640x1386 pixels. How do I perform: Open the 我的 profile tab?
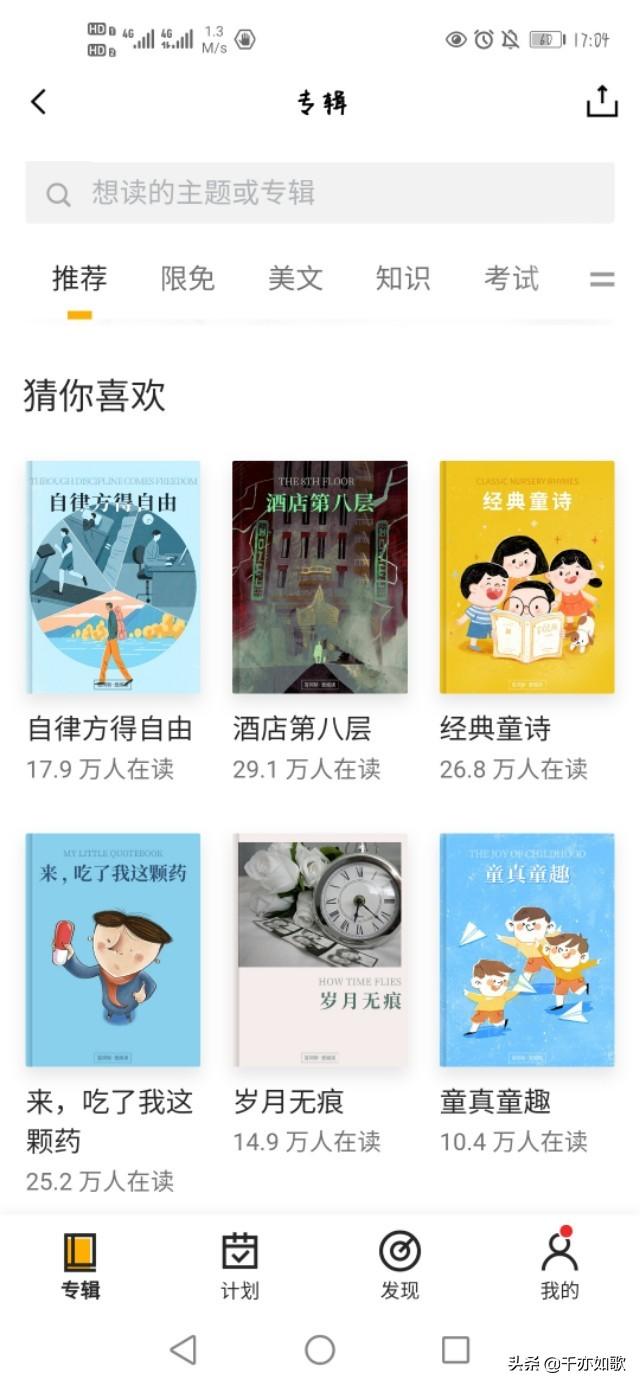pos(559,1266)
